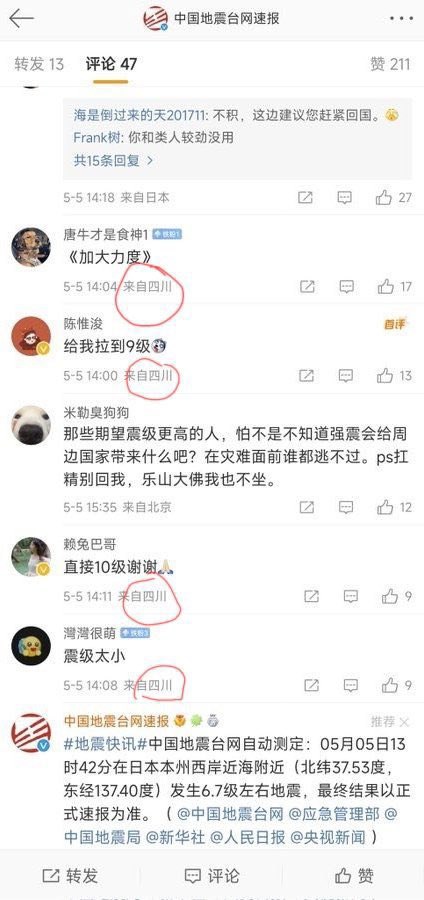This screenshot has width=424, height=900.
Task: Dismiss the recommended post with 推荐 ×
Action: (390, 721)
